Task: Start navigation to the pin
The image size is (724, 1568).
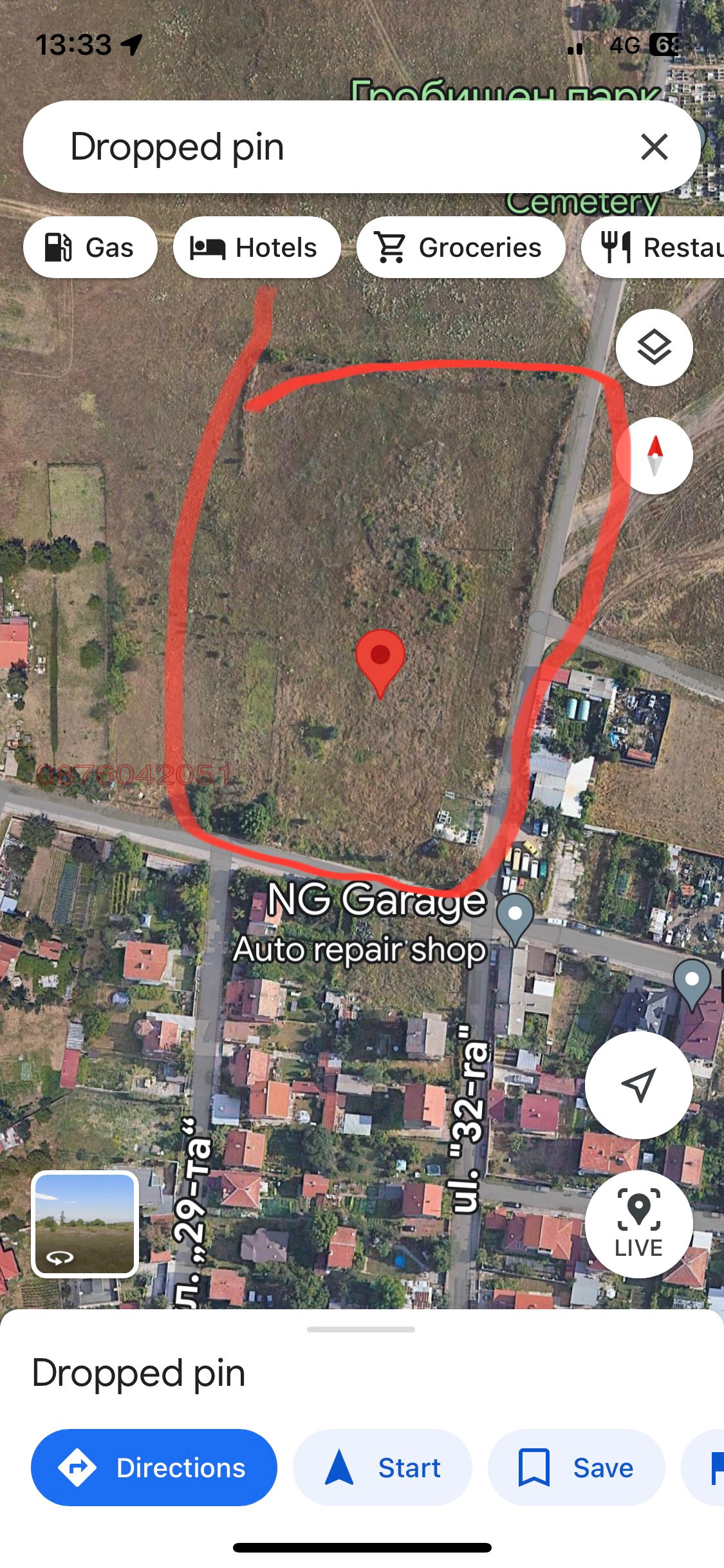Action: [x=383, y=1468]
